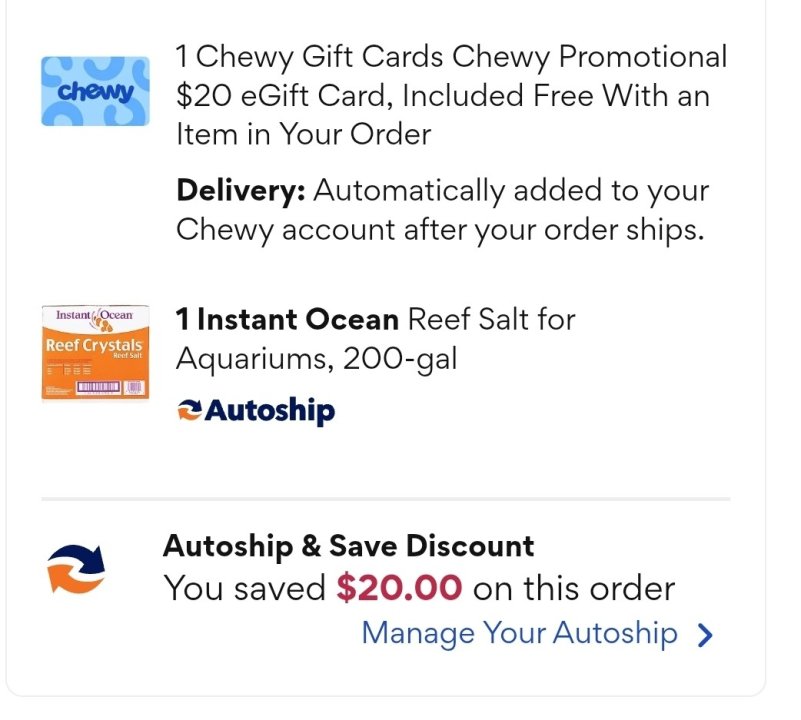The width and height of the screenshot is (801, 720).
Task: Open the Instant Ocean Reef Salt product image
Action: [95, 353]
